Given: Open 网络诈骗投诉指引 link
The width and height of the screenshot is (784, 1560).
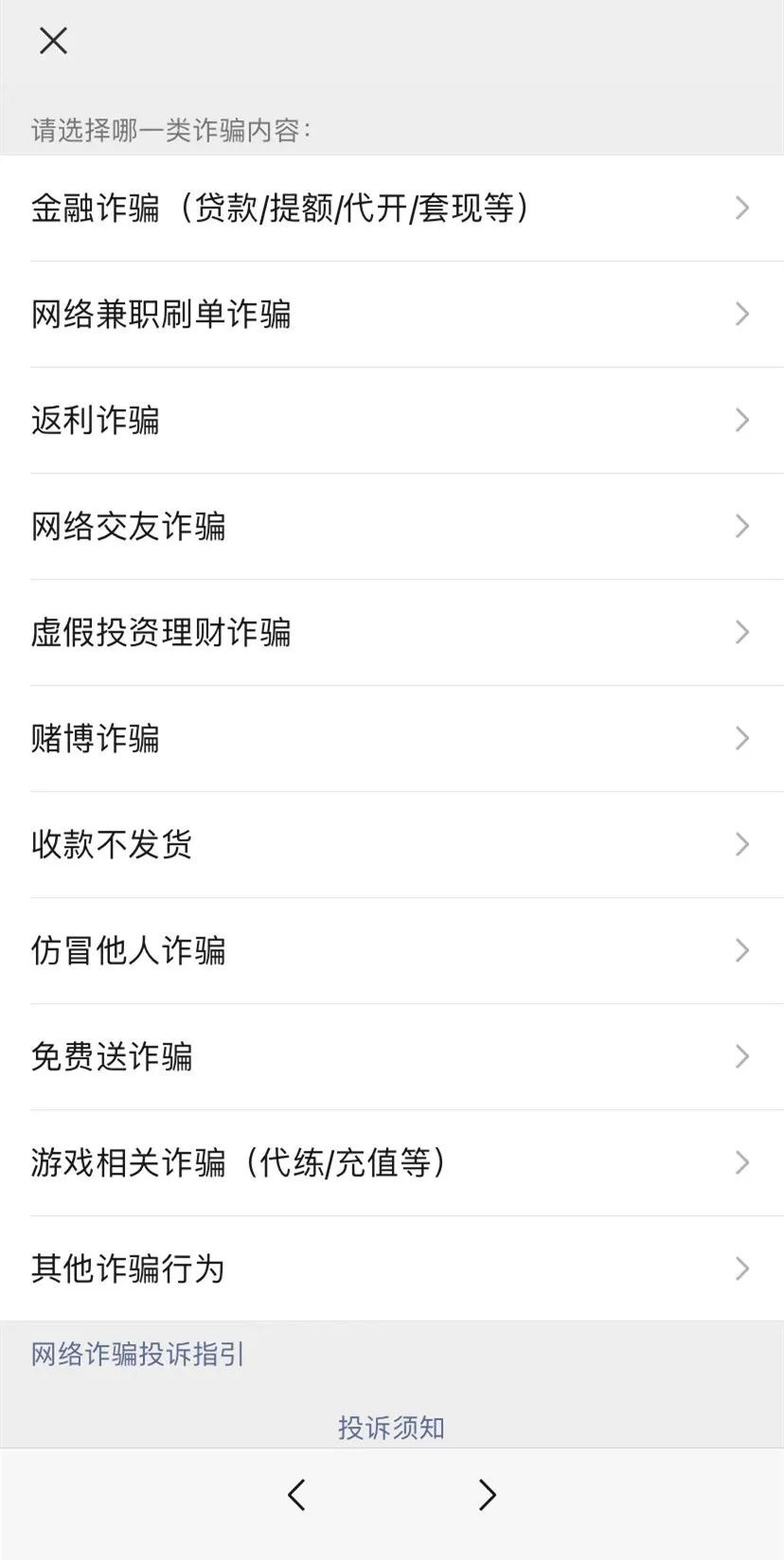Looking at the screenshot, I should (x=136, y=1354).
